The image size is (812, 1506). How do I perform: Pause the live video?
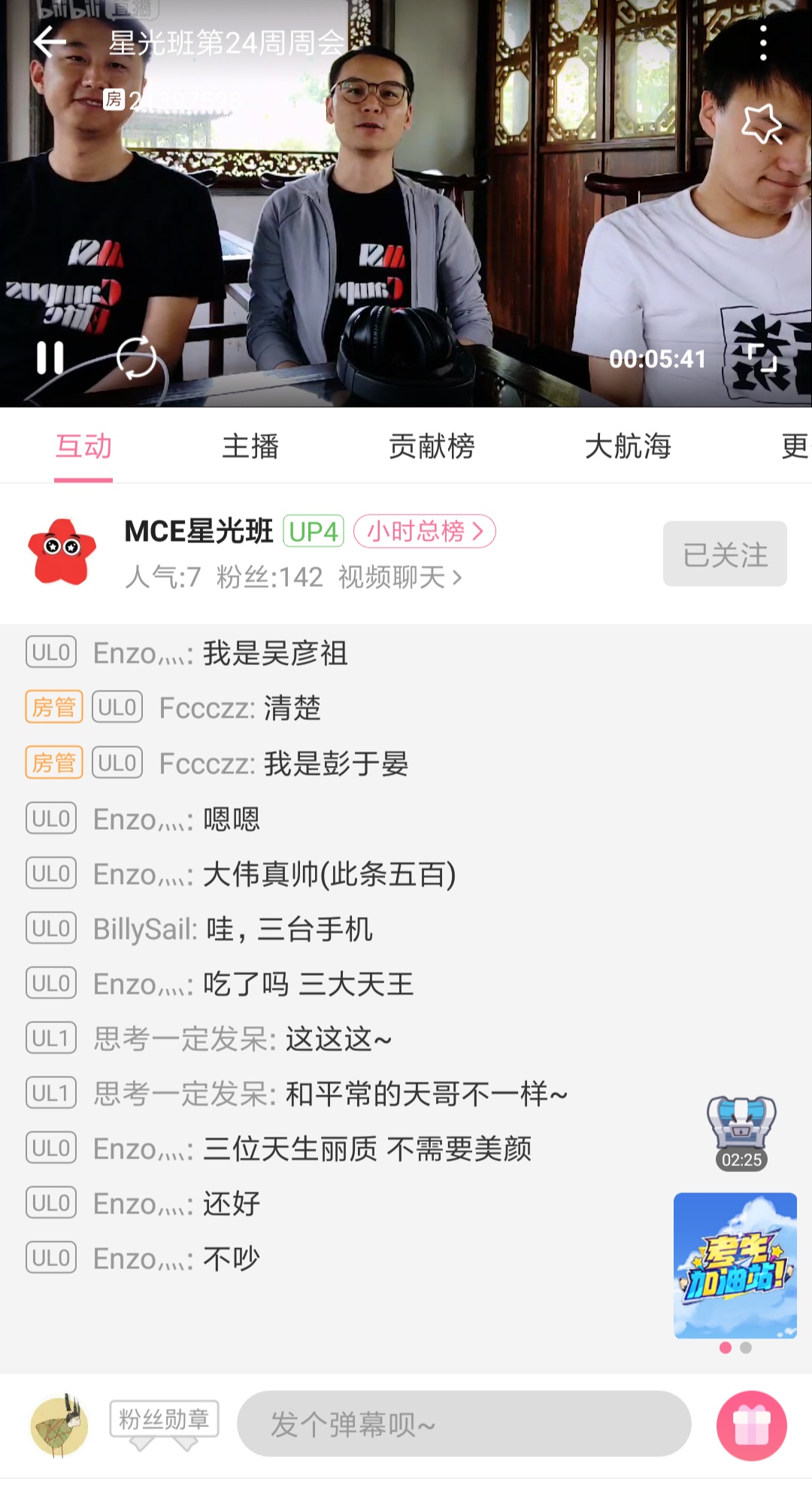coord(50,358)
